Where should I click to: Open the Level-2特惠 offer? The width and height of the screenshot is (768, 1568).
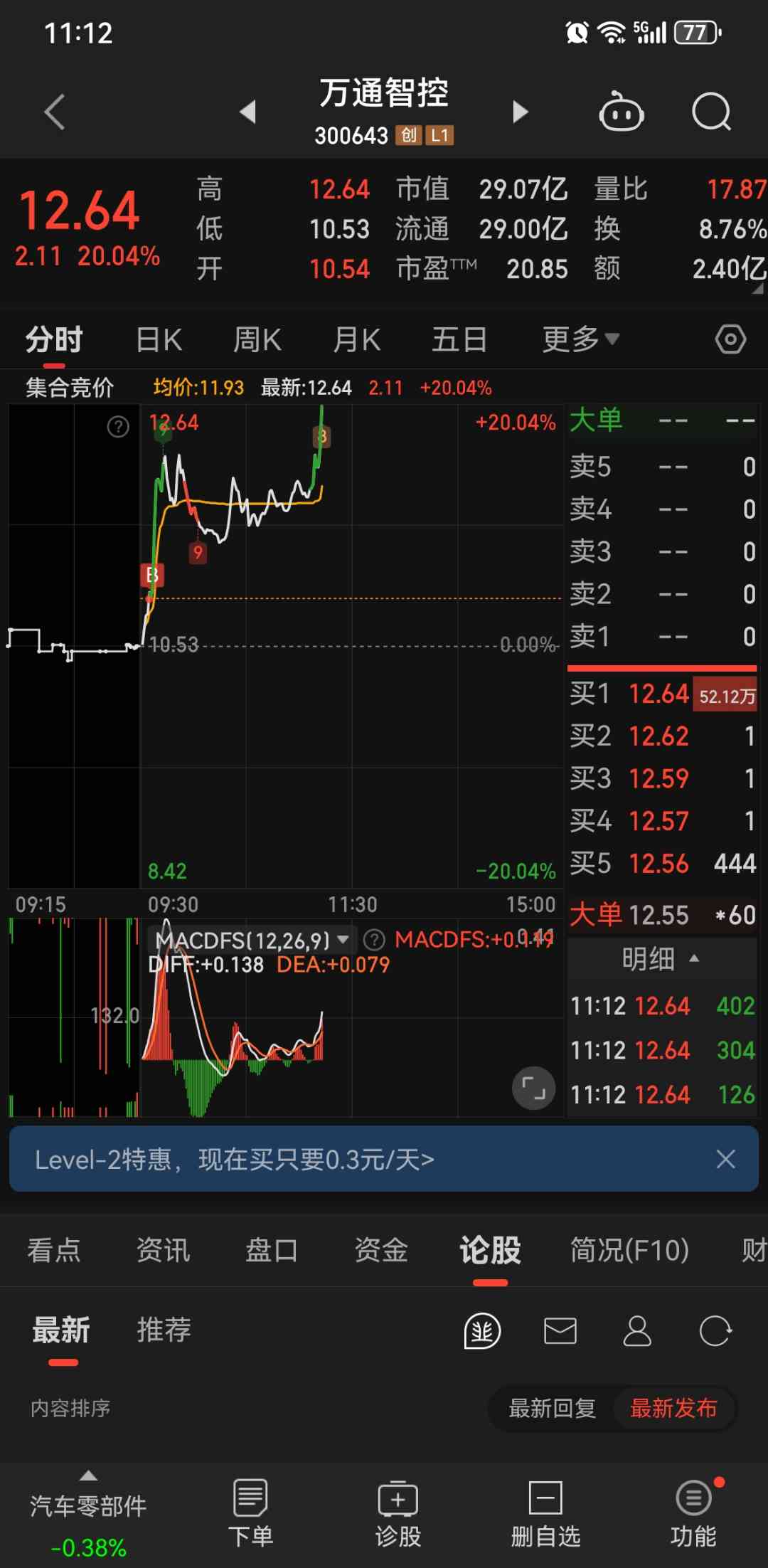click(235, 1160)
